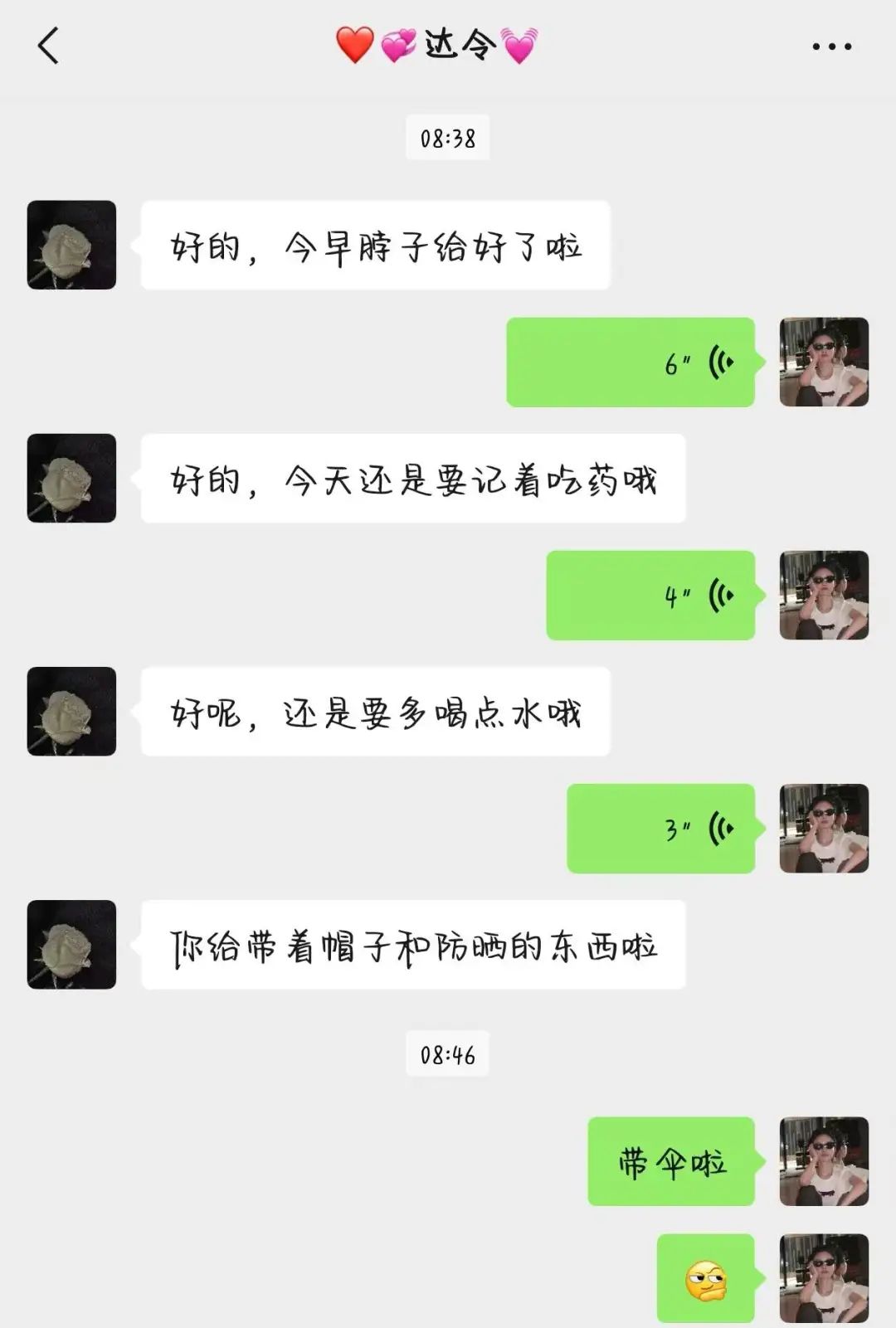Screen dimensions: 896x1328
Task: Play the 3-second voice message
Action: [660, 827]
